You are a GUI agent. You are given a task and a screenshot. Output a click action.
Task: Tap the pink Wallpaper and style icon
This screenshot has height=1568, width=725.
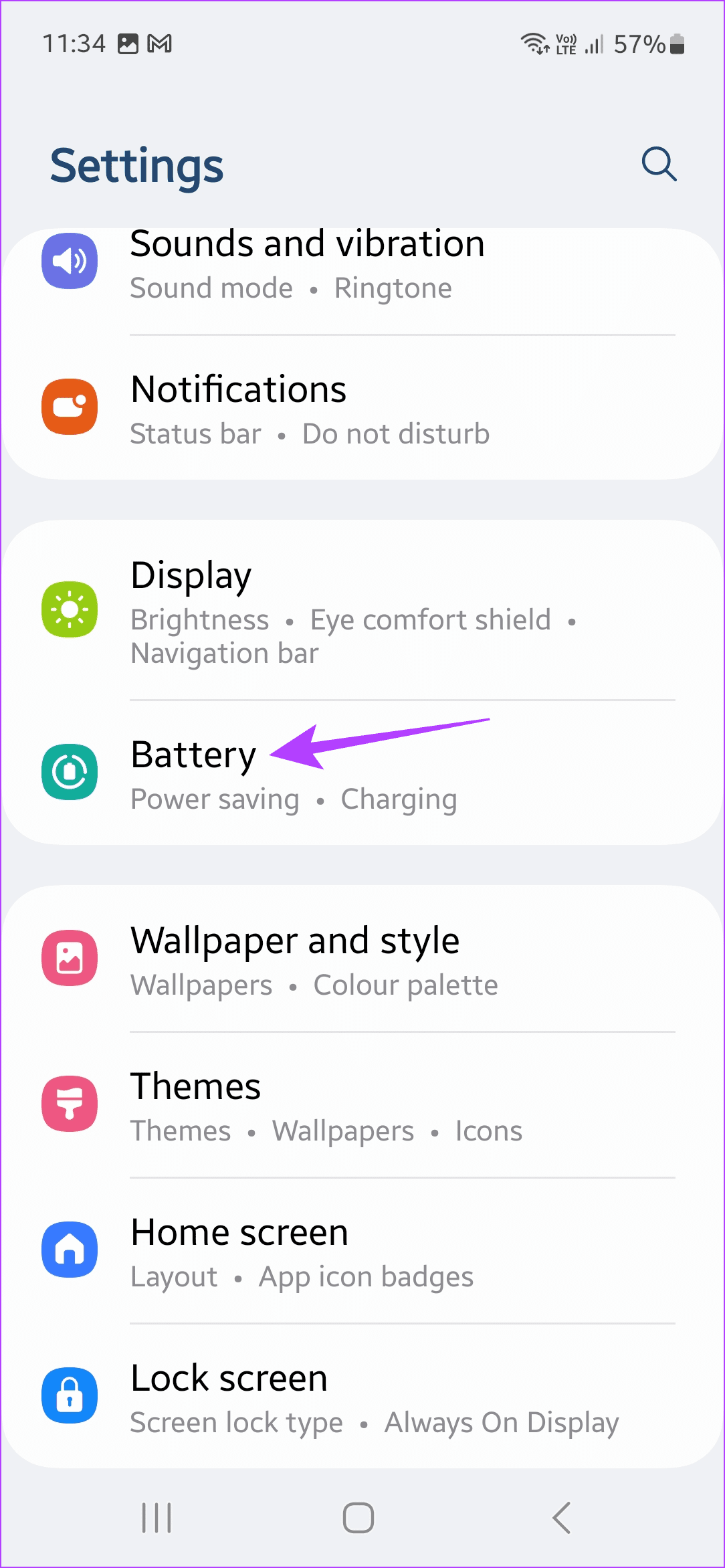(x=70, y=958)
